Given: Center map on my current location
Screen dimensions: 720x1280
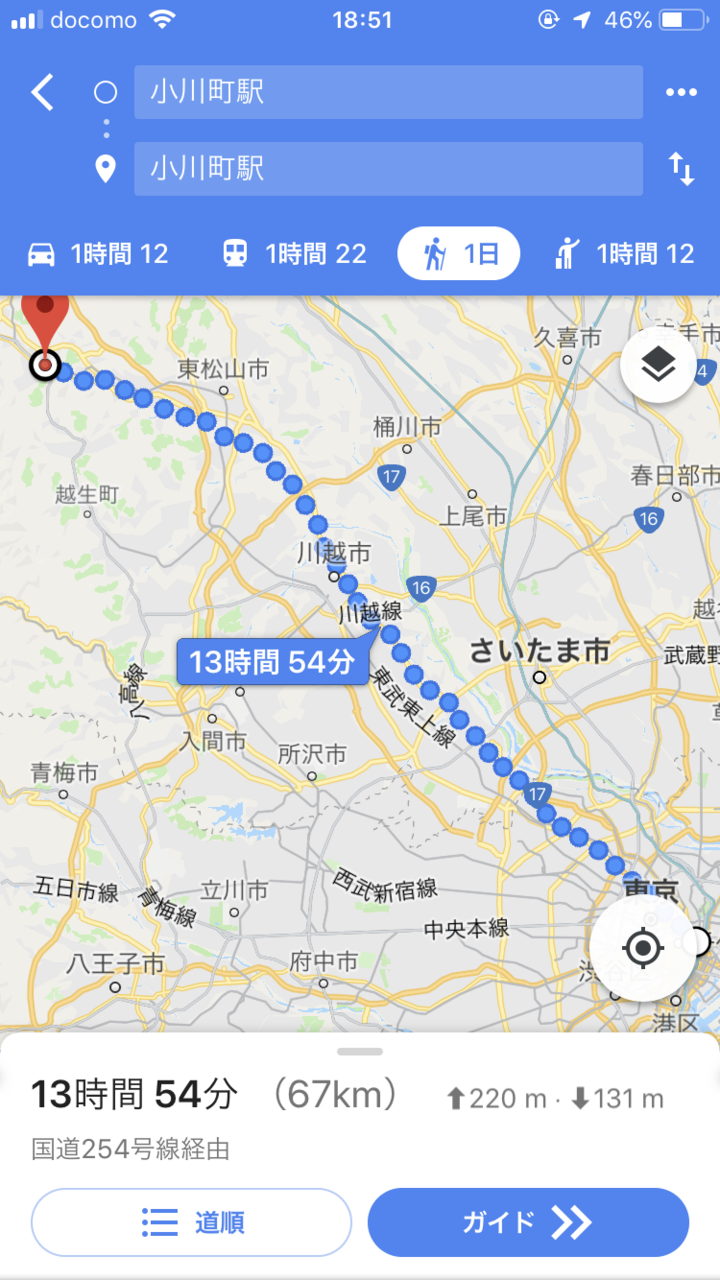Looking at the screenshot, I should pyautogui.click(x=643, y=947).
